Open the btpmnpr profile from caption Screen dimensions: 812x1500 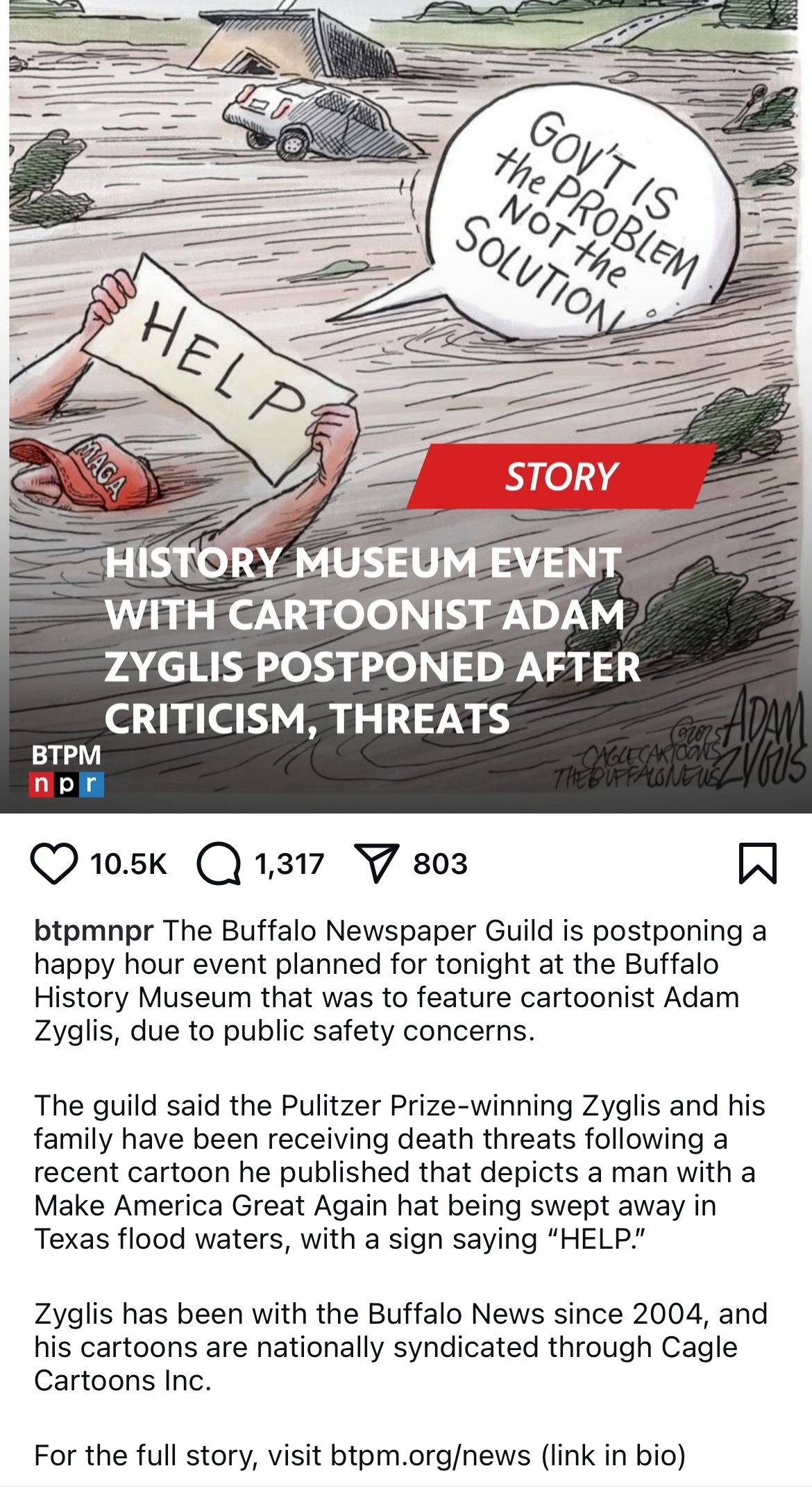[x=93, y=931]
